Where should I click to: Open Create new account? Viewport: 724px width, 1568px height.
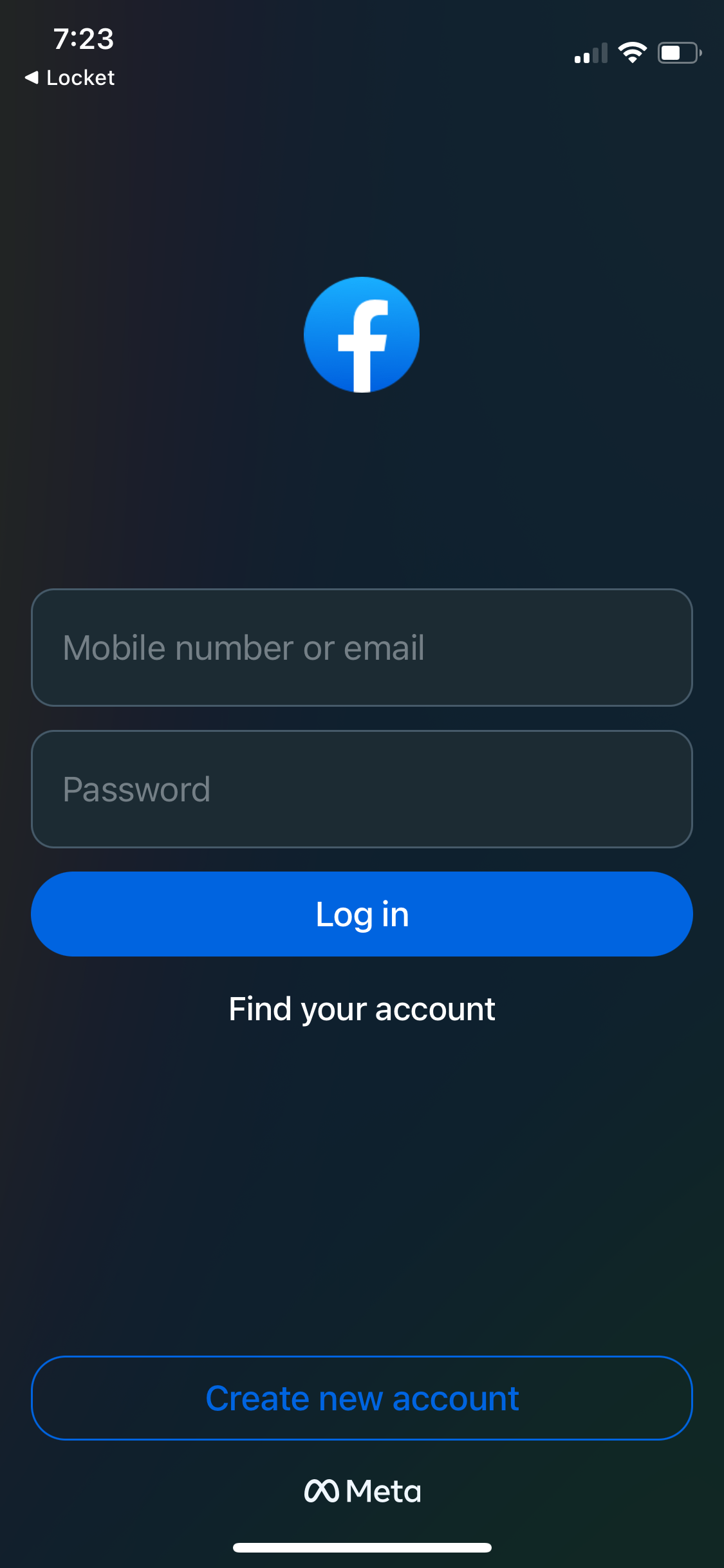(362, 1397)
